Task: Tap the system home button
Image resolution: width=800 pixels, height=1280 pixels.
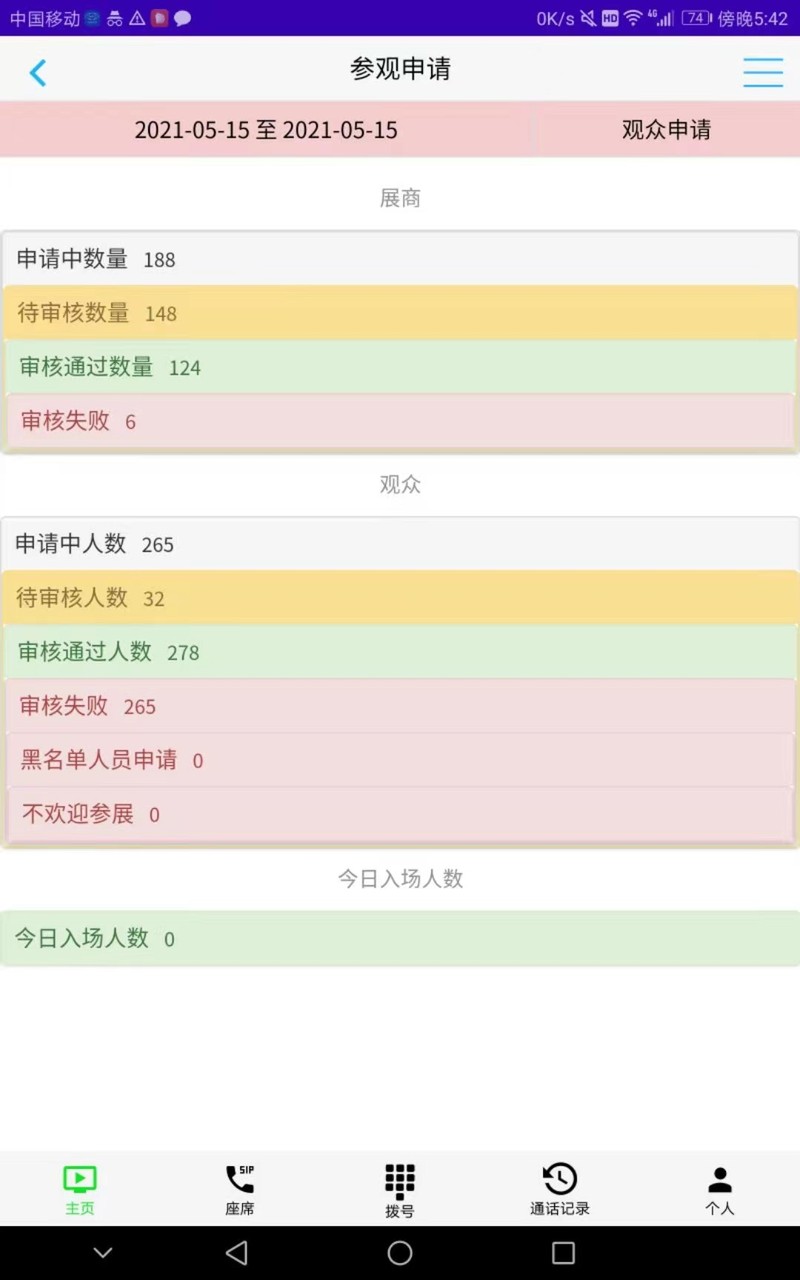Action: tap(400, 1253)
